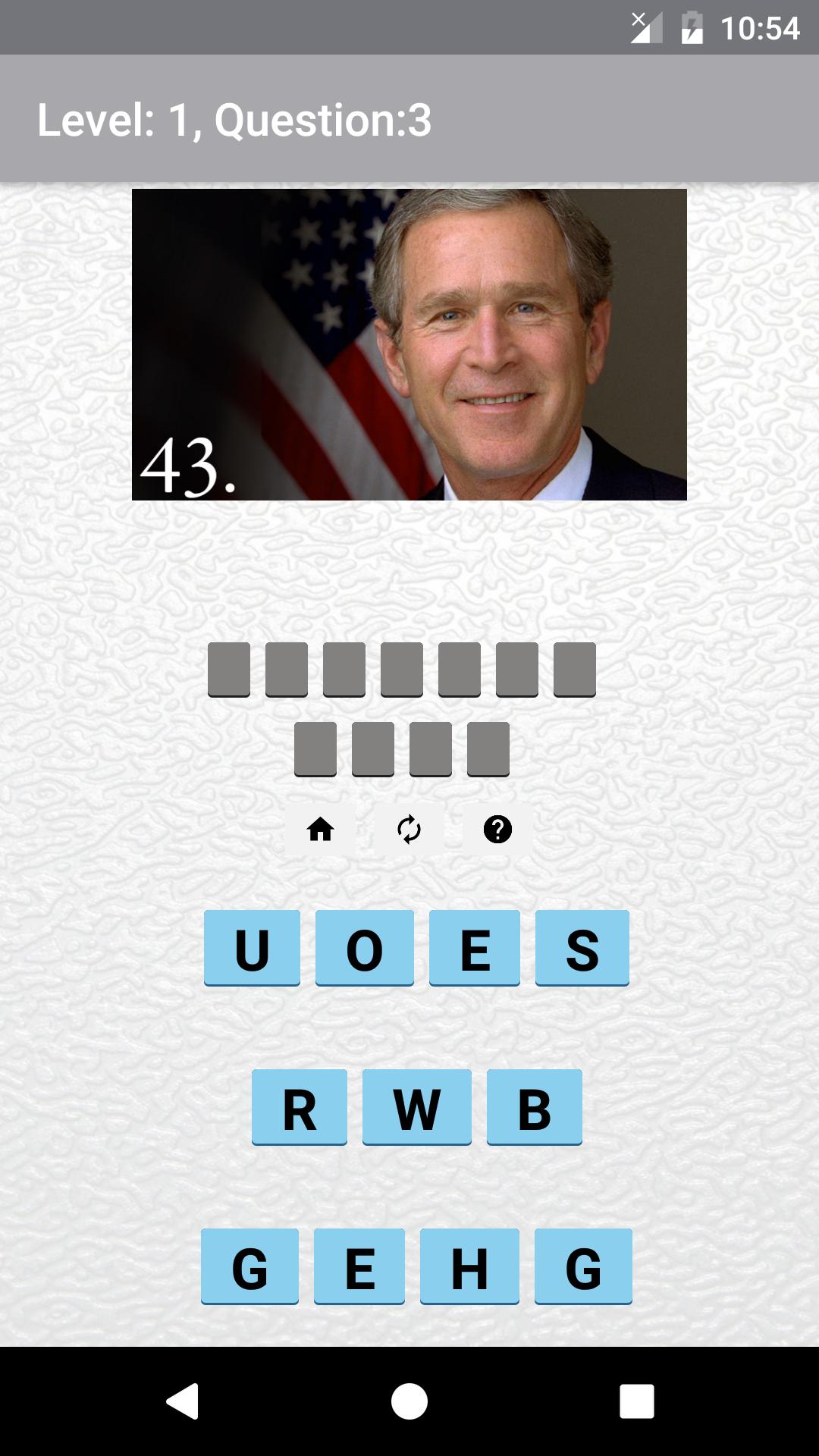Tap the last slot in second answer row

click(x=486, y=749)
